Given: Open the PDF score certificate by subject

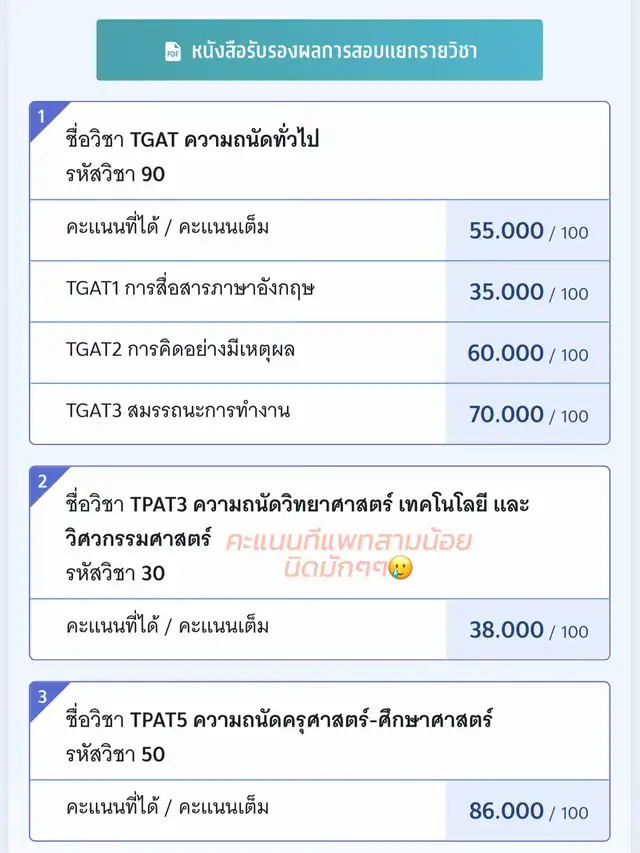Looking at the screenshot, I should pyautogui.click(x=319, y=50).
